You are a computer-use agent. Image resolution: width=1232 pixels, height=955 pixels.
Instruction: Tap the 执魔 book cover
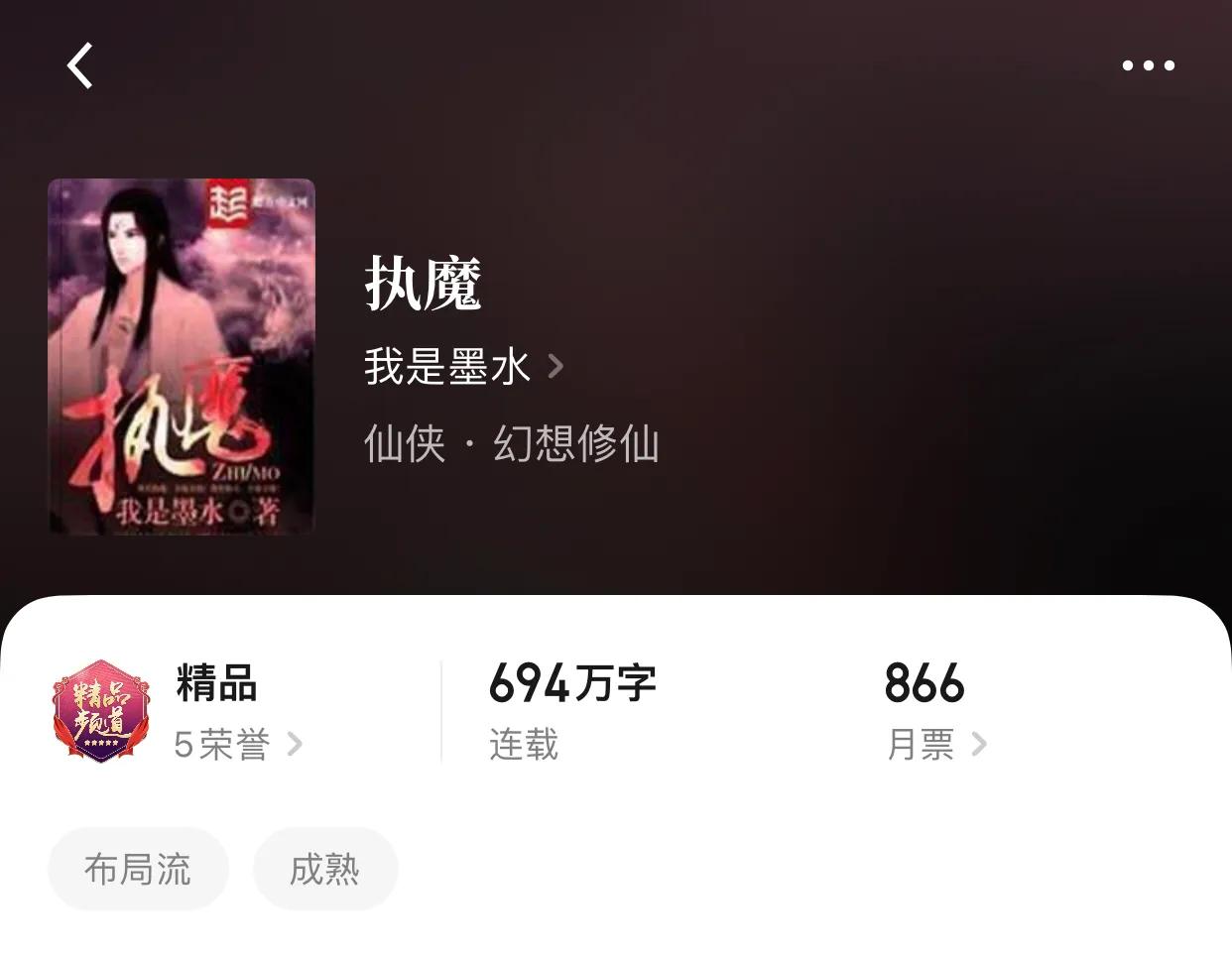point(182,357)
